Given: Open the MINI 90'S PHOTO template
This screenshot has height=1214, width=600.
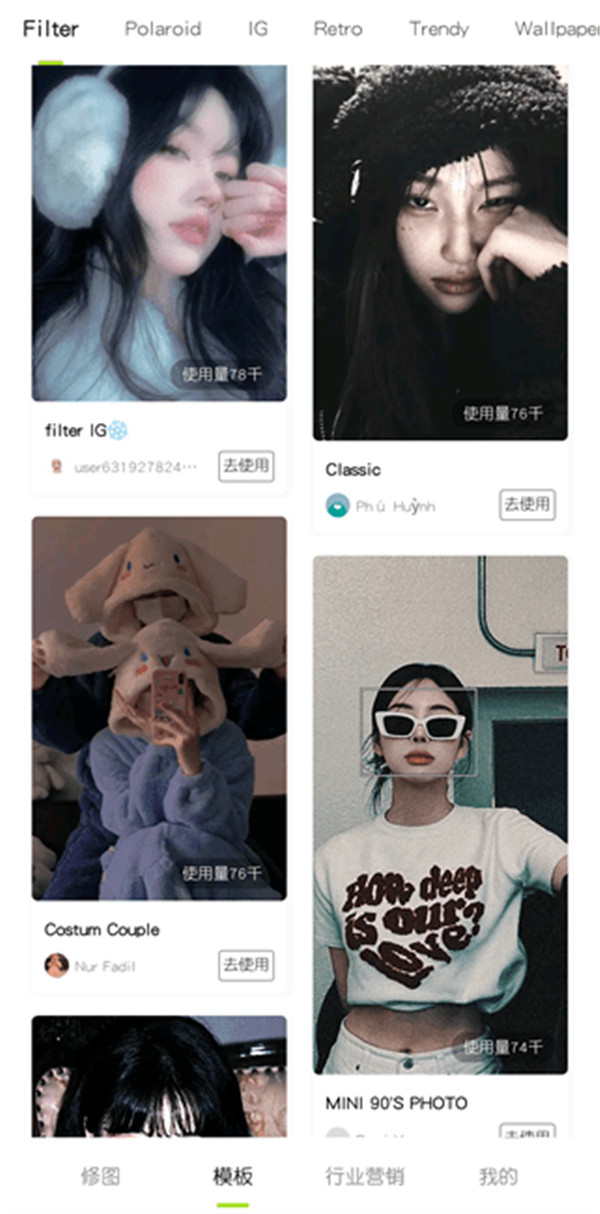Looking at the screenshot, I should click(440, 814).
